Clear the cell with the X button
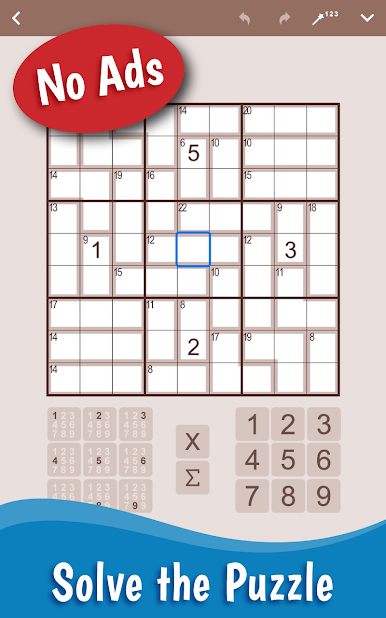 (x=192, y=441)
